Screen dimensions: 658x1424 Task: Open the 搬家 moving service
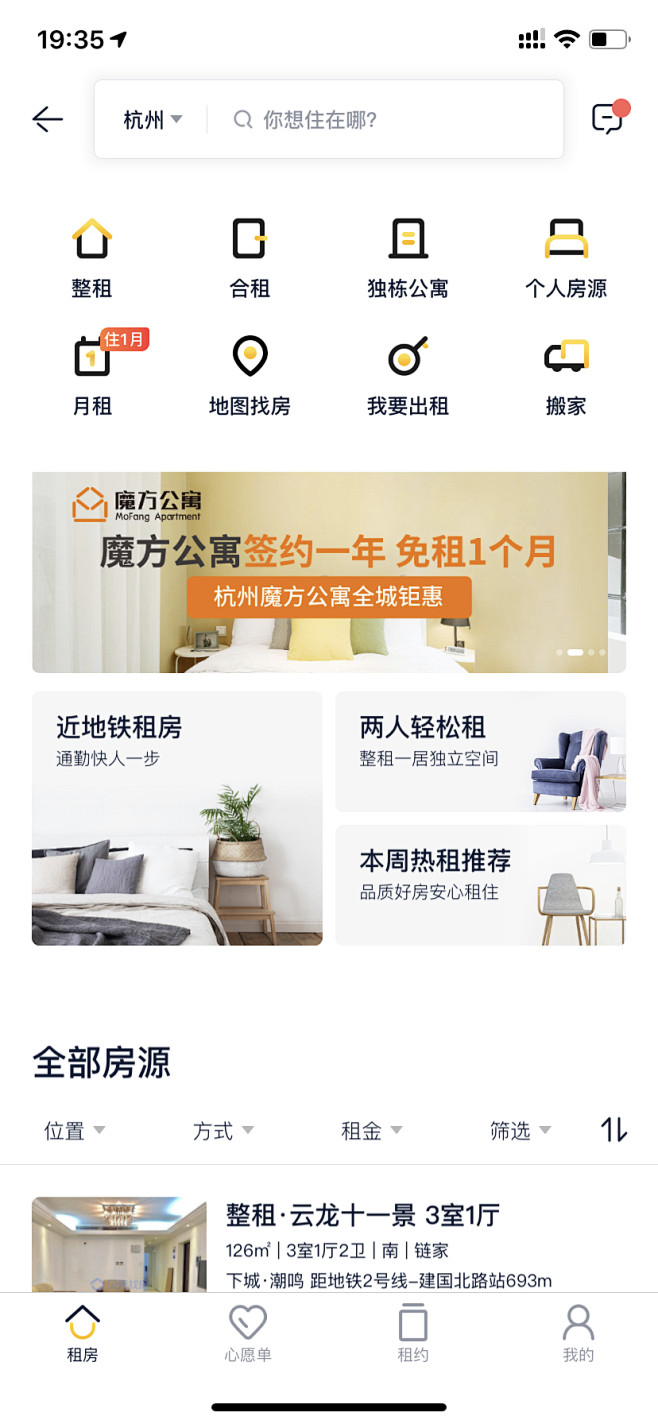(566, 375)
